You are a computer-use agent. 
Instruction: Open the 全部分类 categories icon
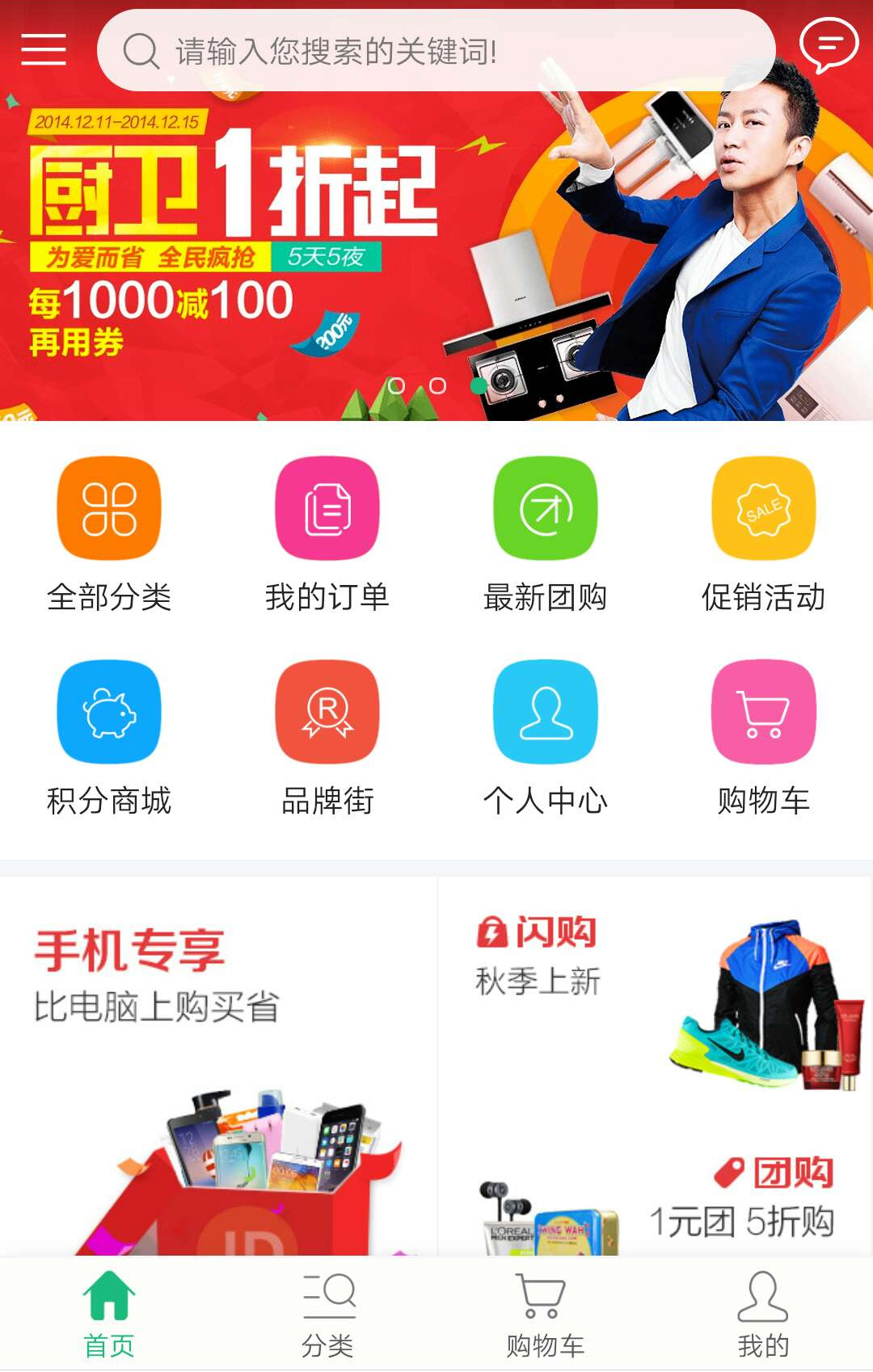pos(109,509)
